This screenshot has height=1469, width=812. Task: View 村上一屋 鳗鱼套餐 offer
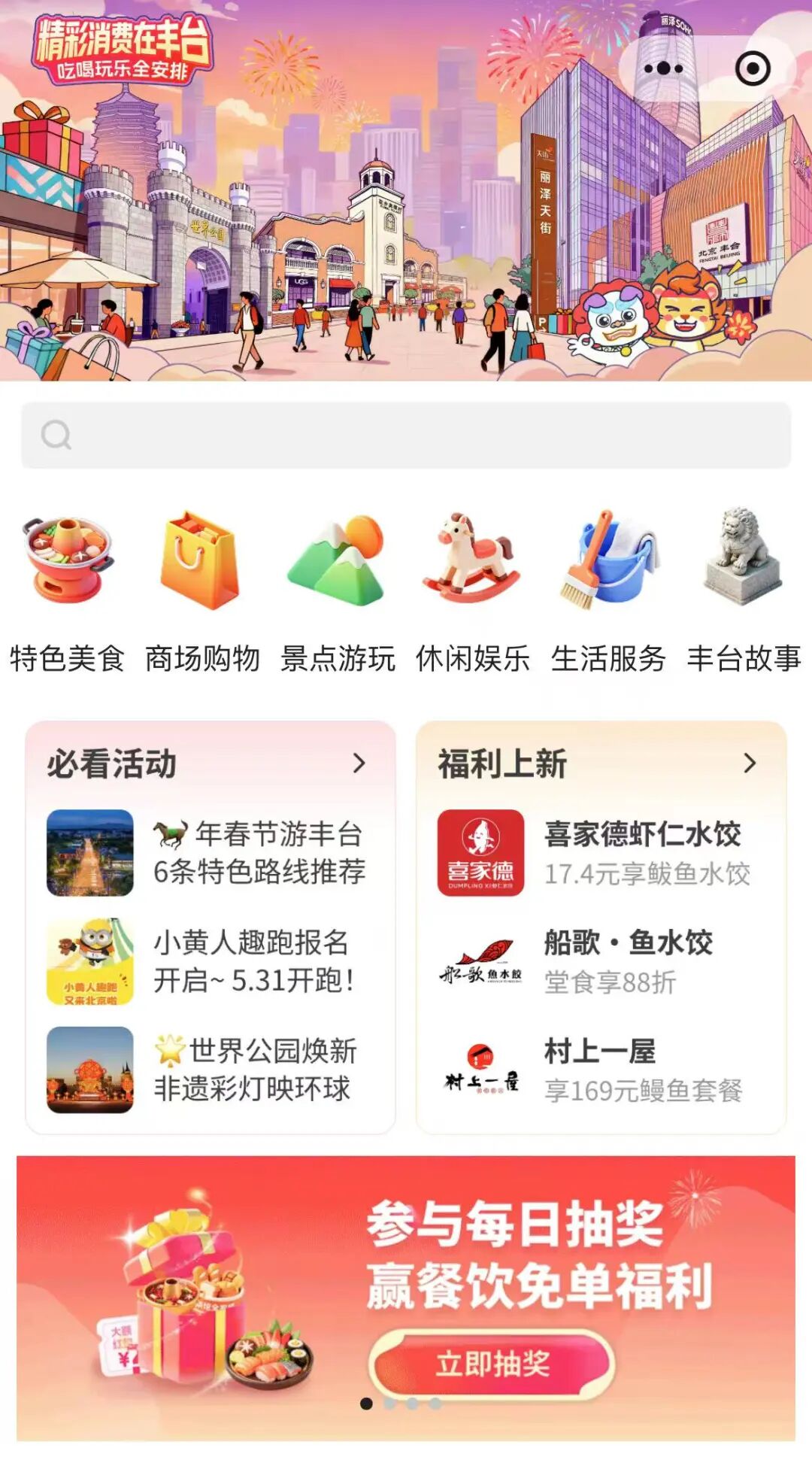point(601,1070)
